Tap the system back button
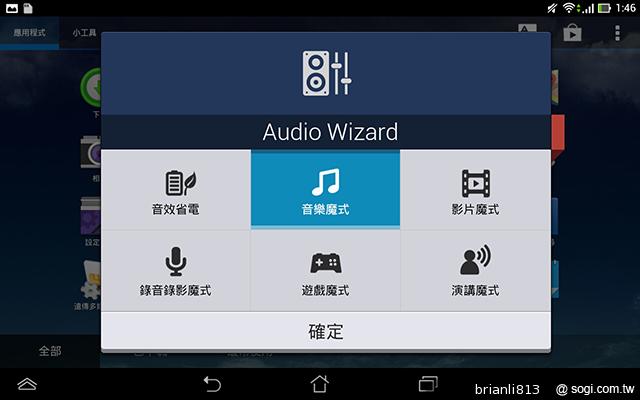 (211, 383)
